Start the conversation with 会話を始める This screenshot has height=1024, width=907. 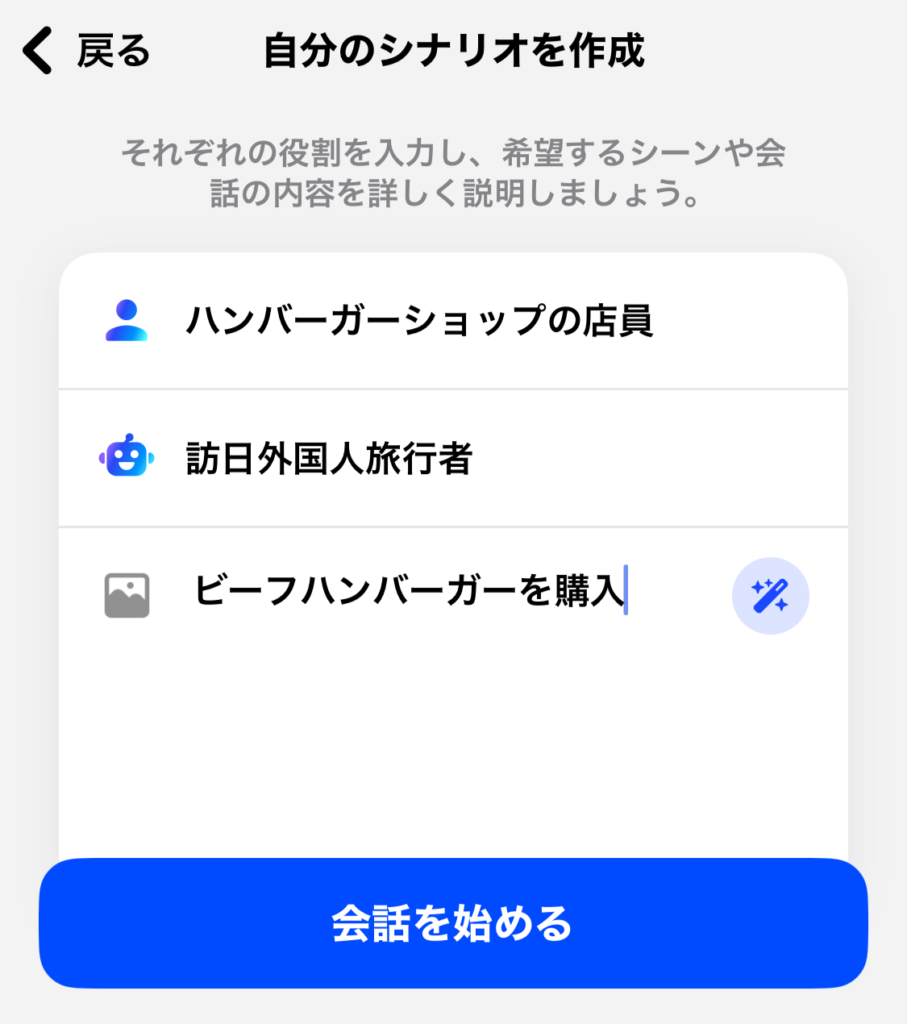click(x=453, y=923)
